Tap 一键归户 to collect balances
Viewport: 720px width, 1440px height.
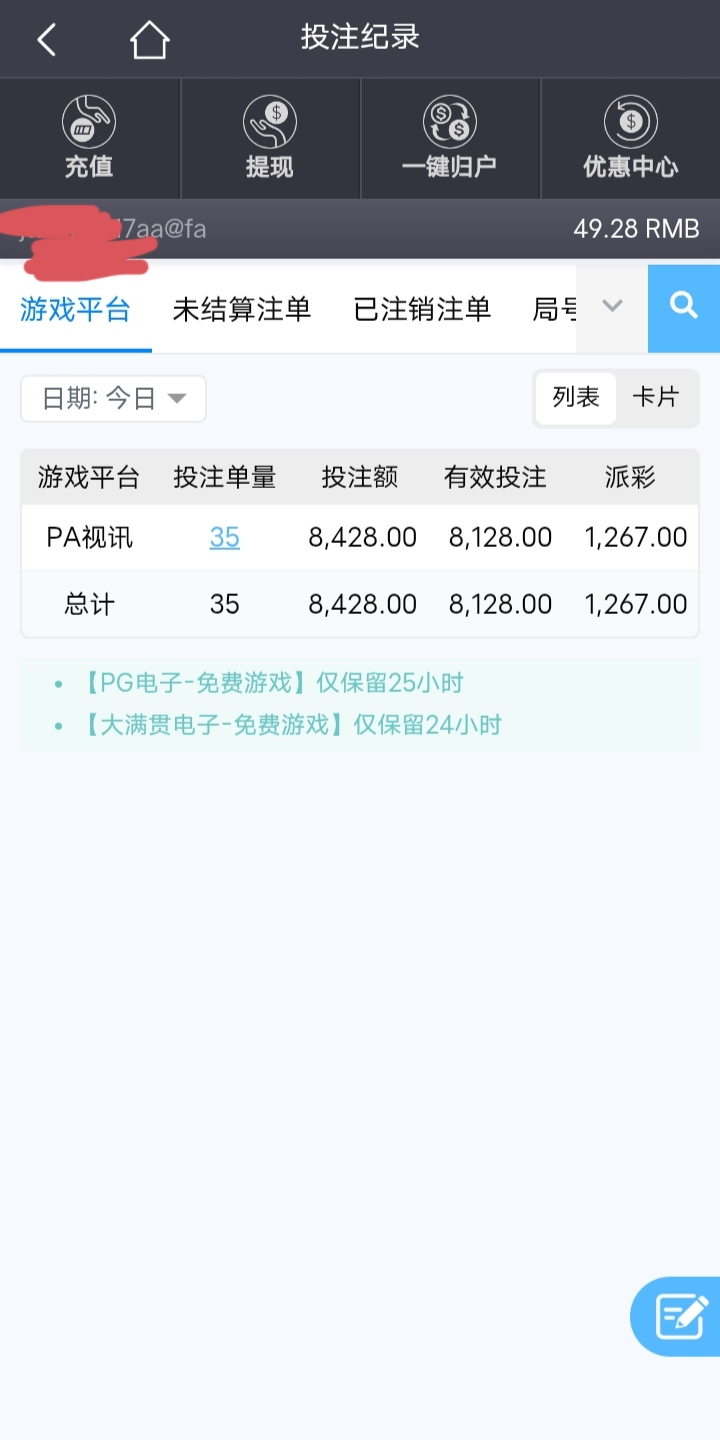point(449,139)
